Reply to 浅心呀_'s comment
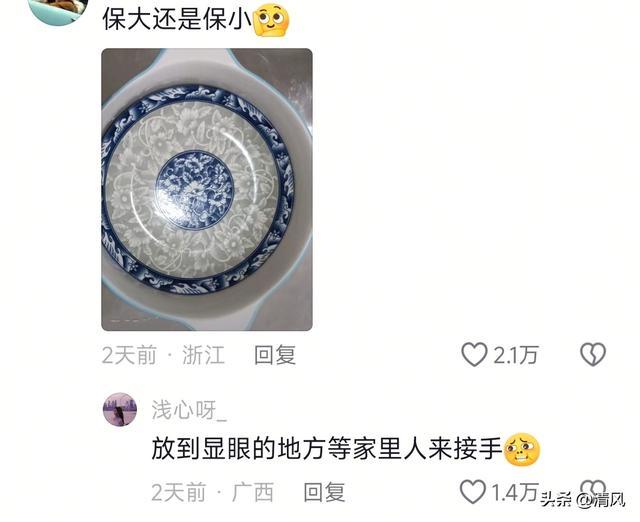 pyautogui.click(x=324, y=492)
